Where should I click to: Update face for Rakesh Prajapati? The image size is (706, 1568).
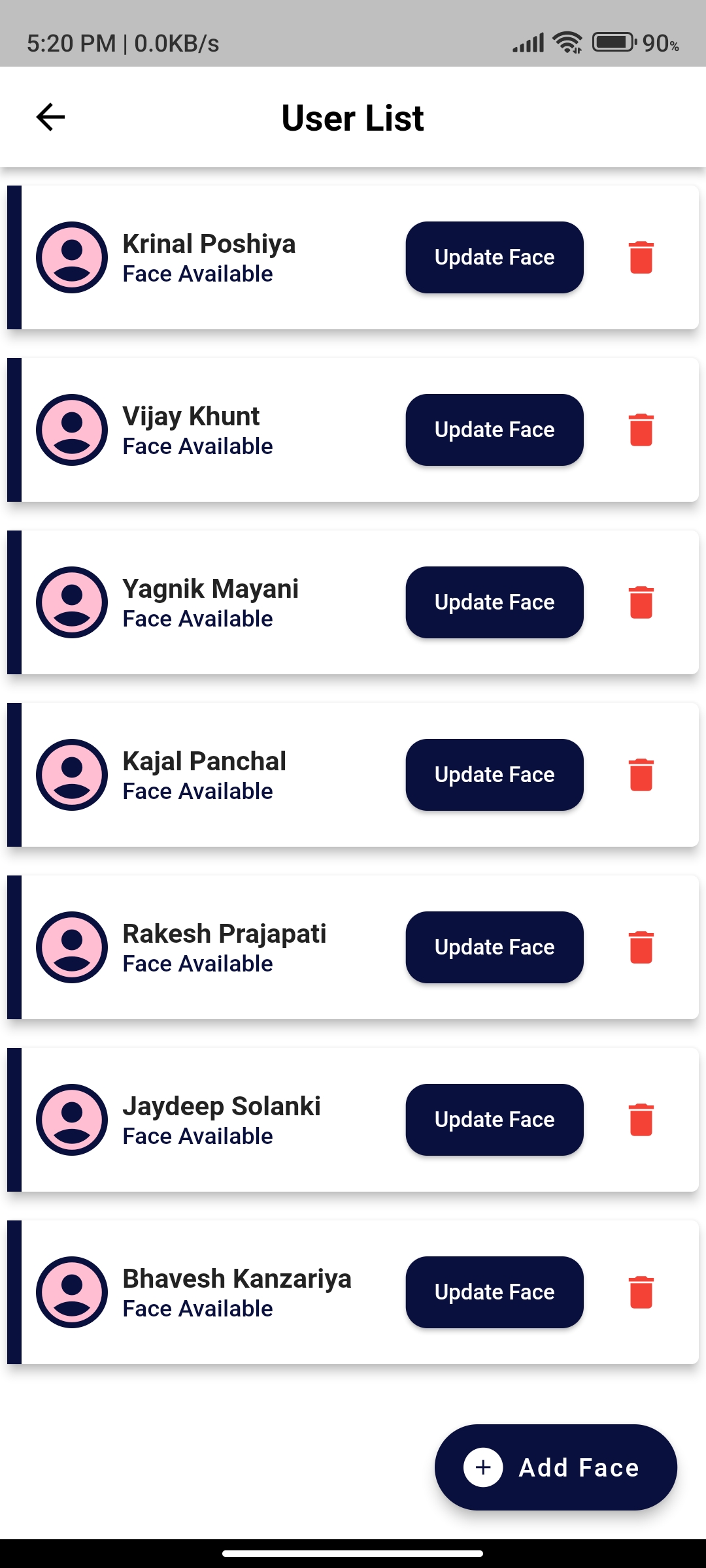pos(494,947)
